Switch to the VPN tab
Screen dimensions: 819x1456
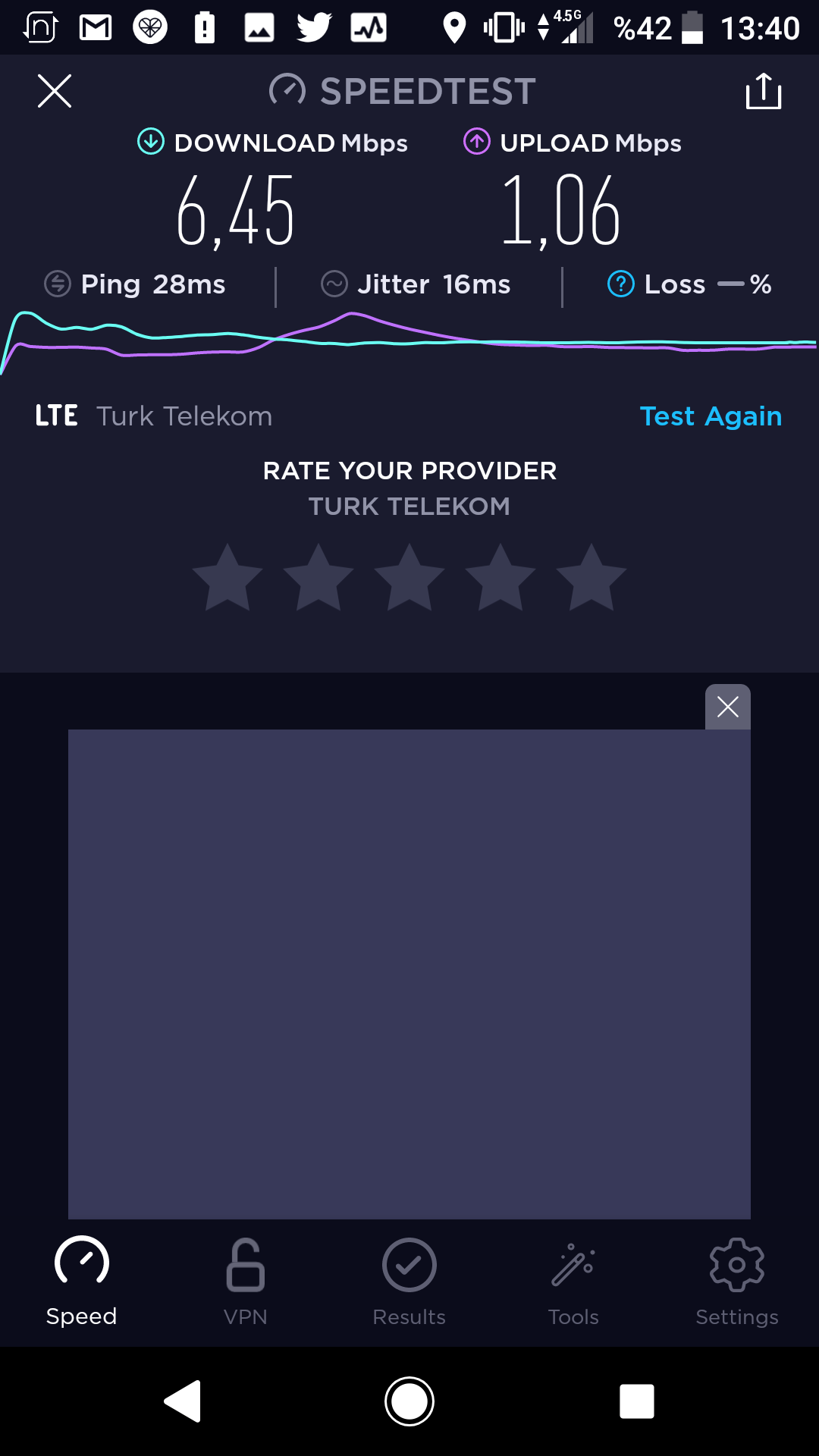[246, 1282]
